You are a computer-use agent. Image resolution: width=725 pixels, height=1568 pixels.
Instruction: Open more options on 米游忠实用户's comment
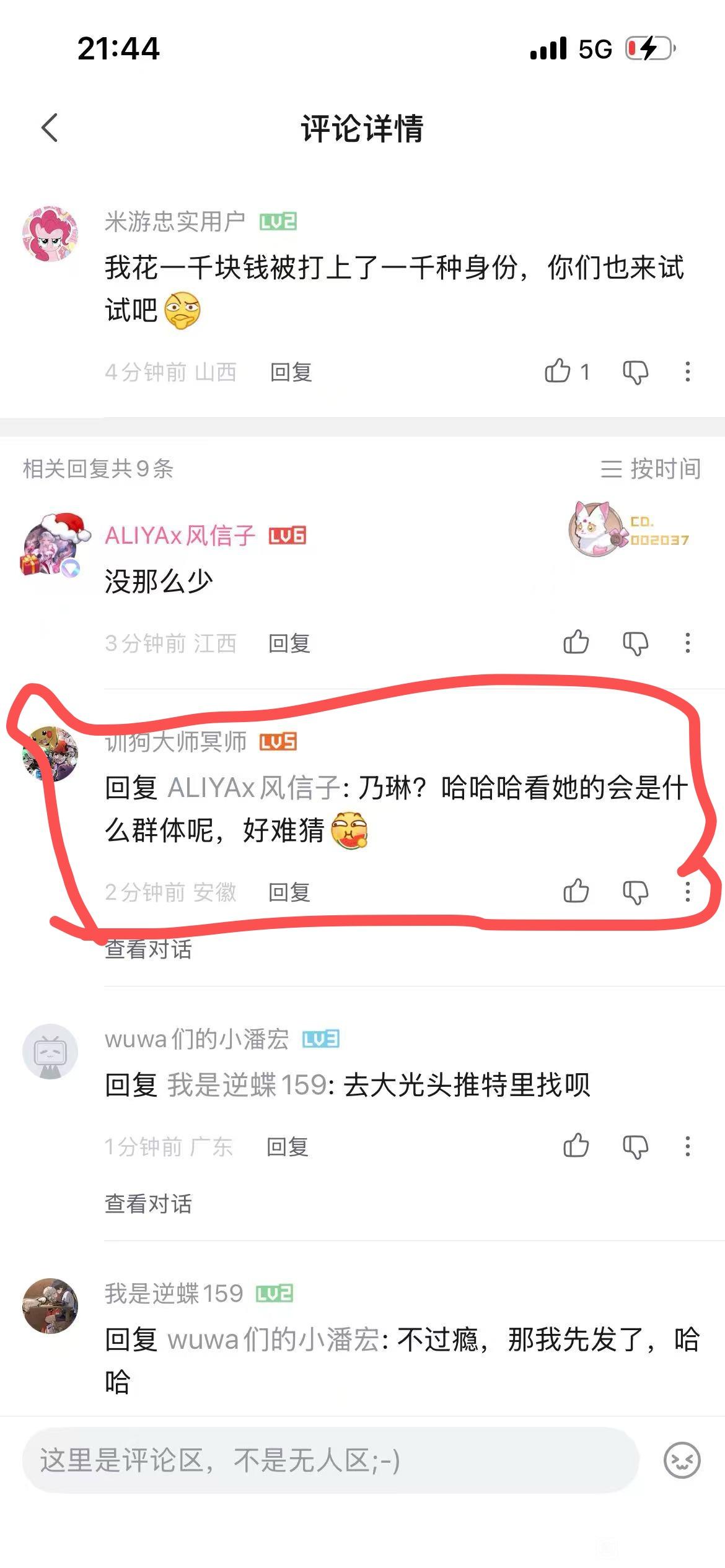(687, 372)
